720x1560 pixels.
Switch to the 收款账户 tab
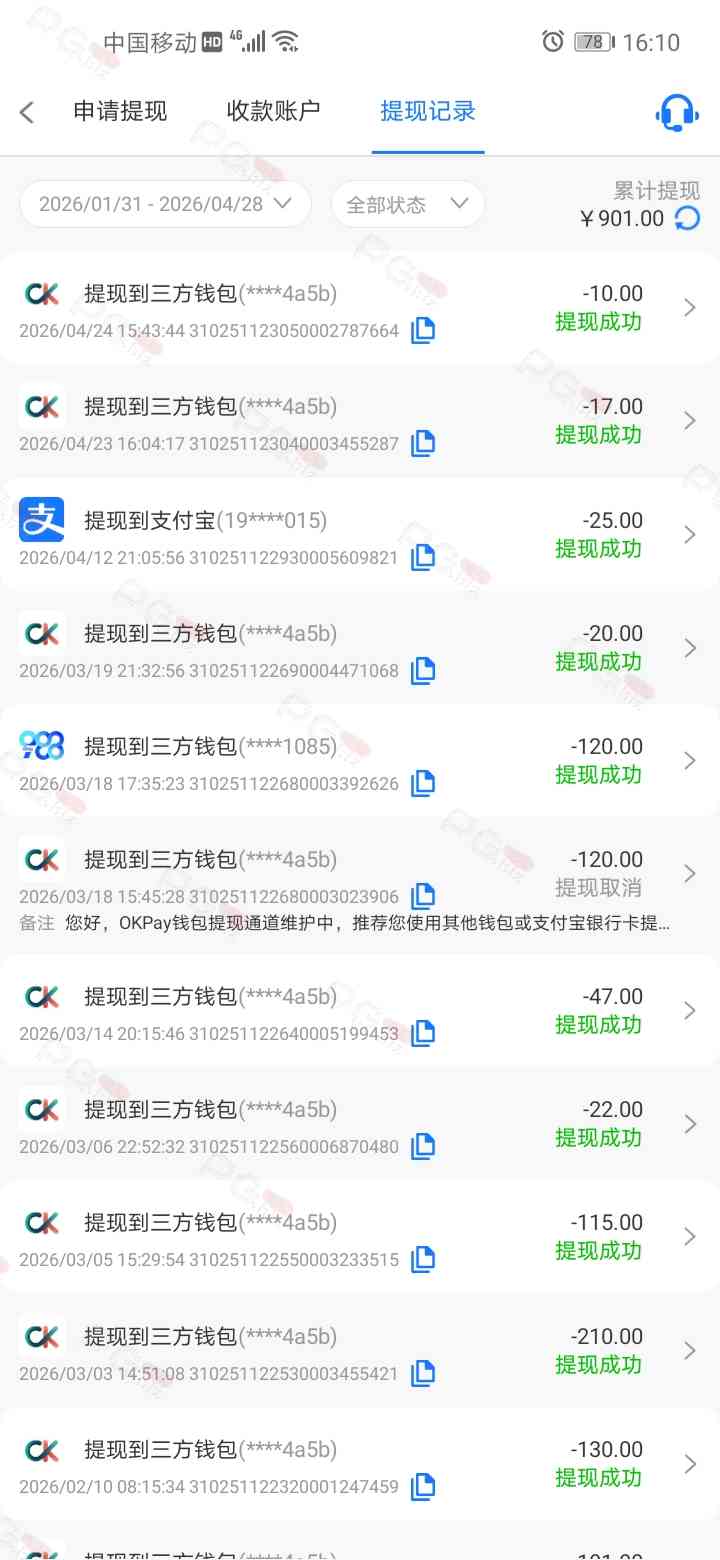[273, 111]
